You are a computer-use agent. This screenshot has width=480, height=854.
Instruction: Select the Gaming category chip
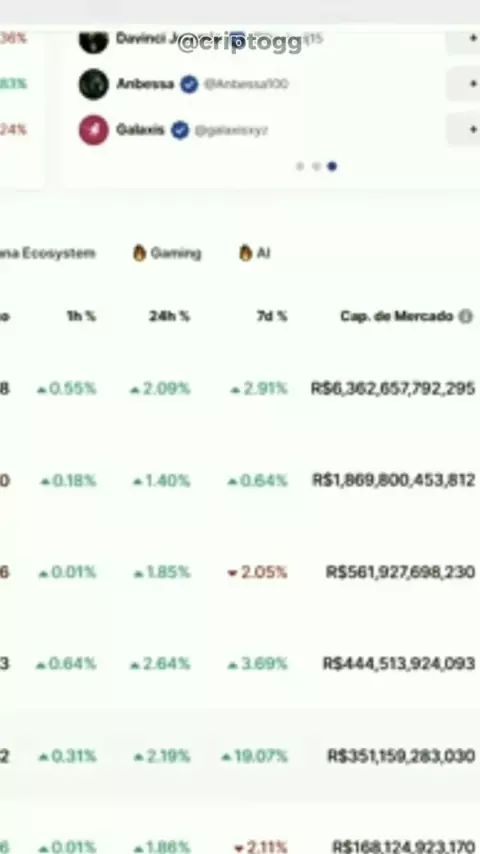(x=167, y=253)
